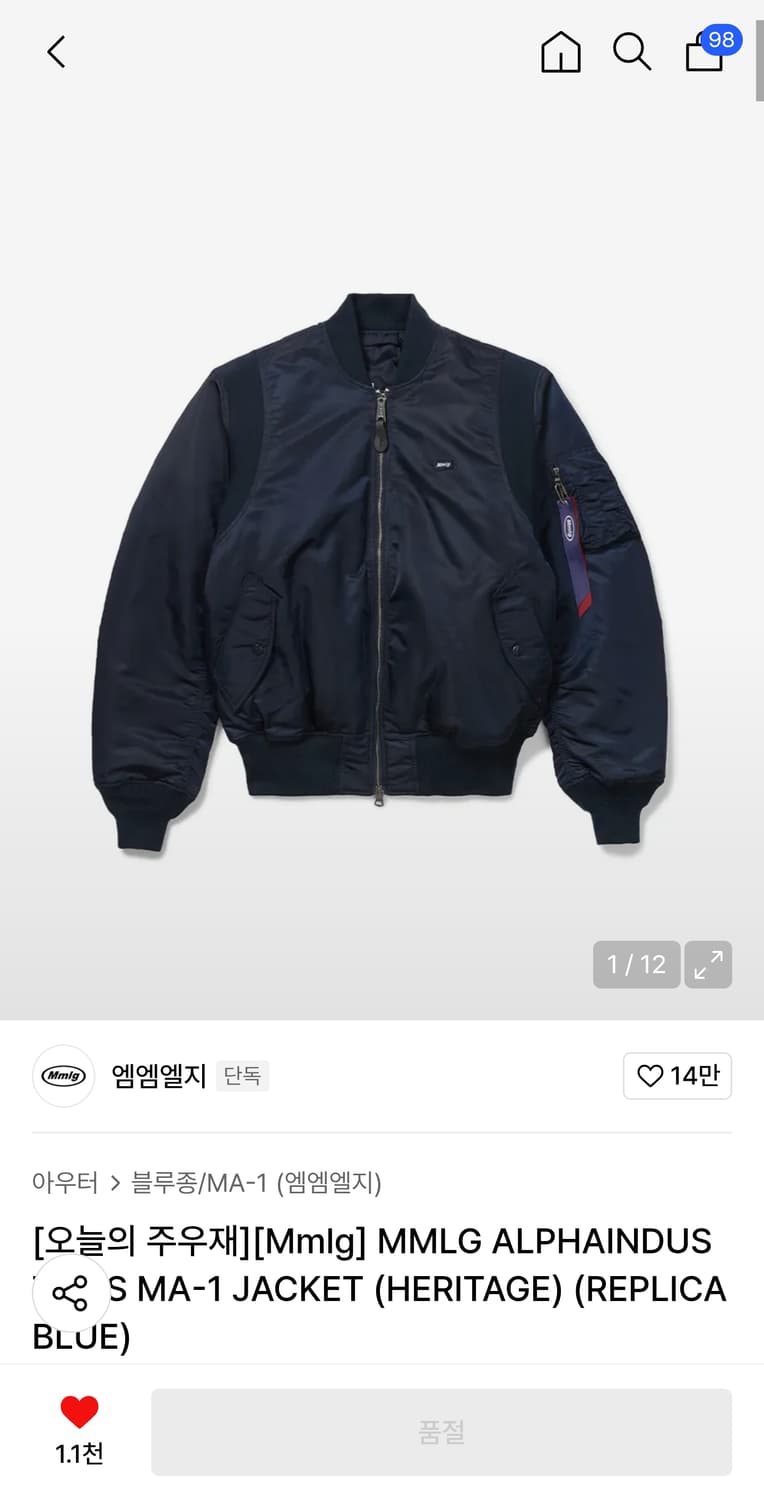Screen dimensions: 764x1500
Task: Open the share icon on the product title
Action: (70, 1291)
